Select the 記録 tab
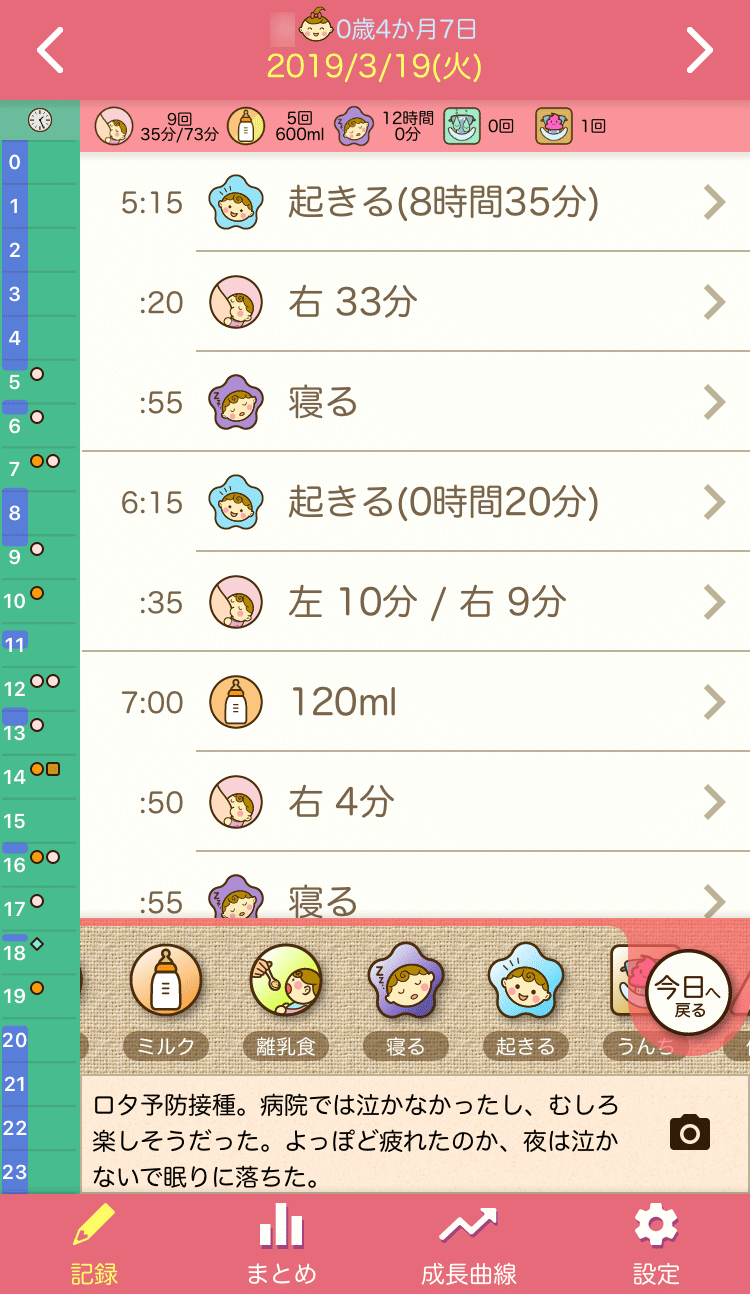This screenshot has width=750, height=1294. 94,1243
